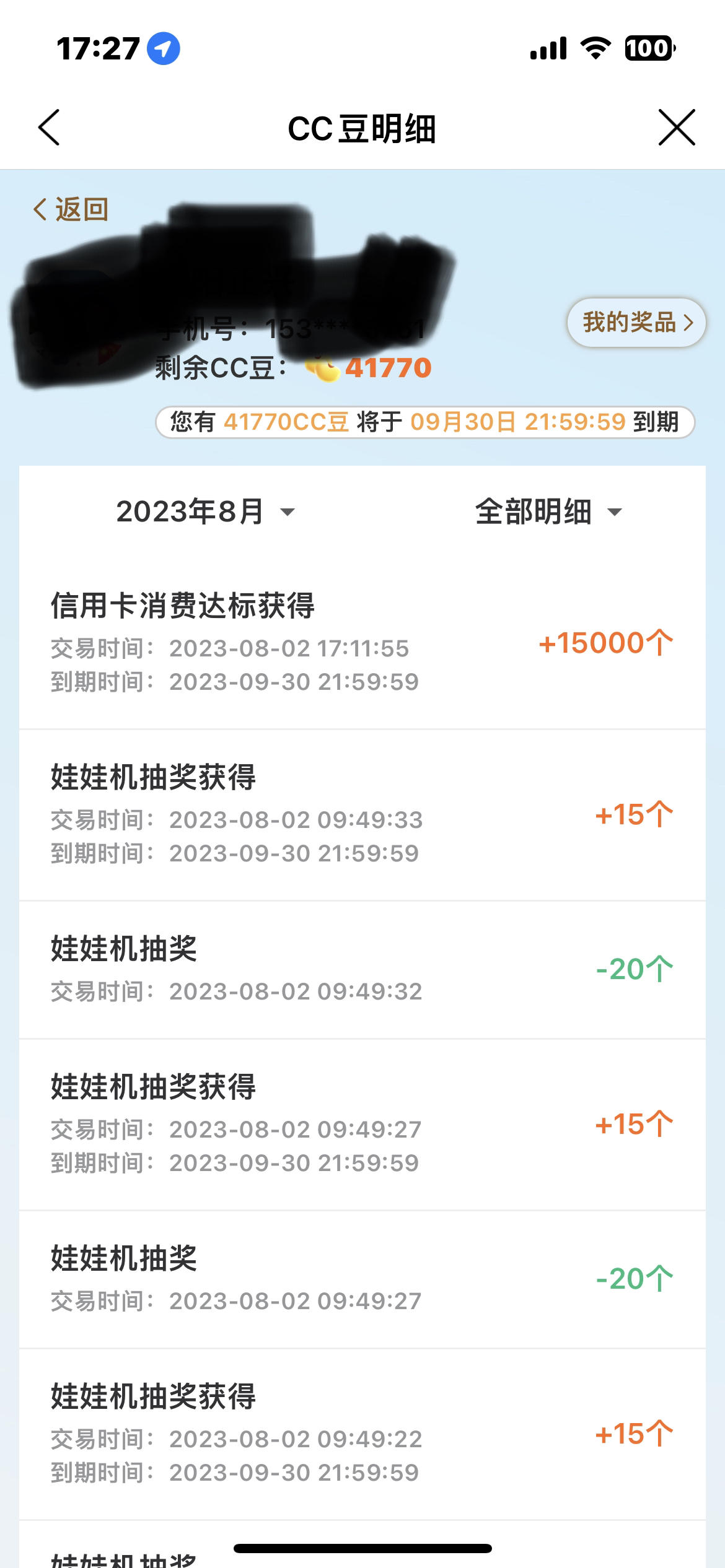Tap the 返回 link

coord(71,209)
